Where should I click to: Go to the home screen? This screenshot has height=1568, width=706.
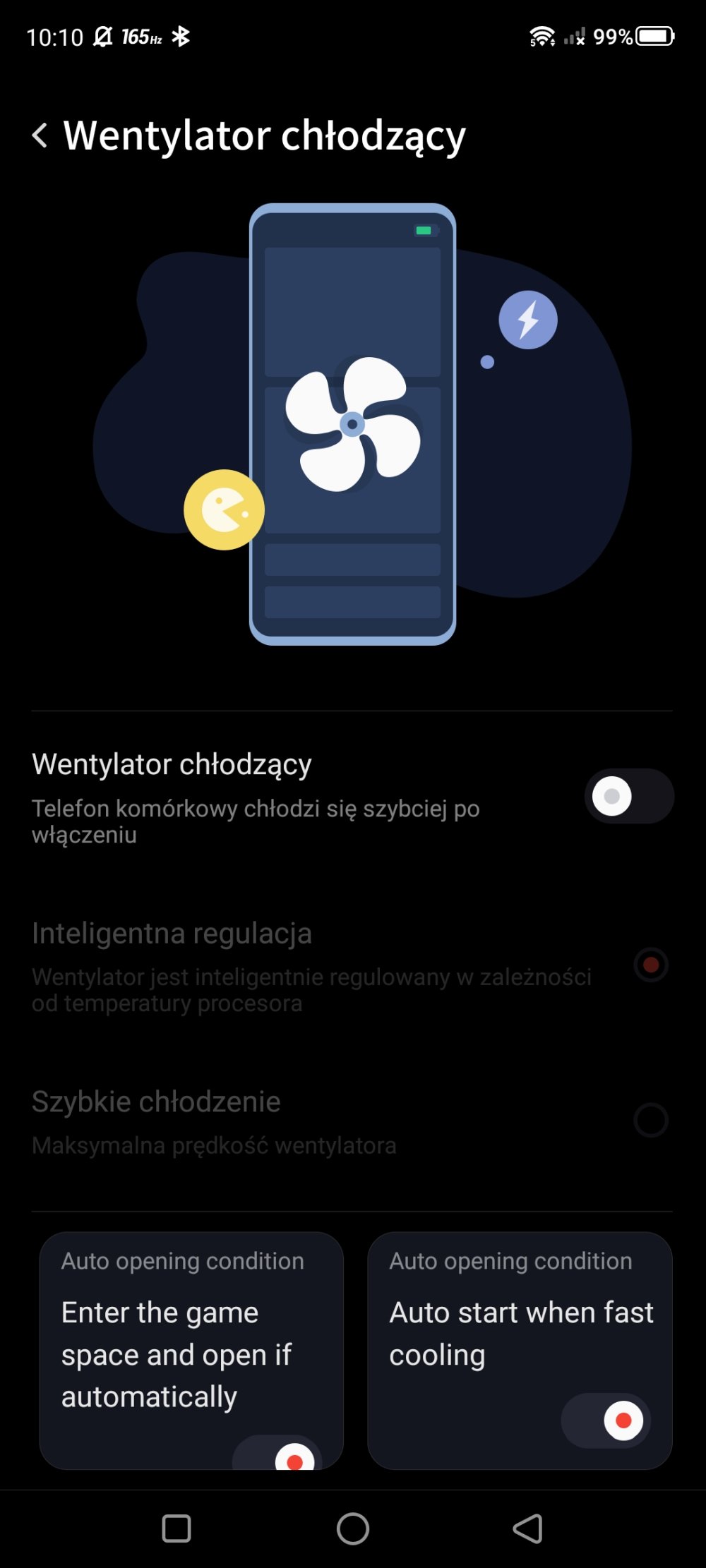point(353,1529)
